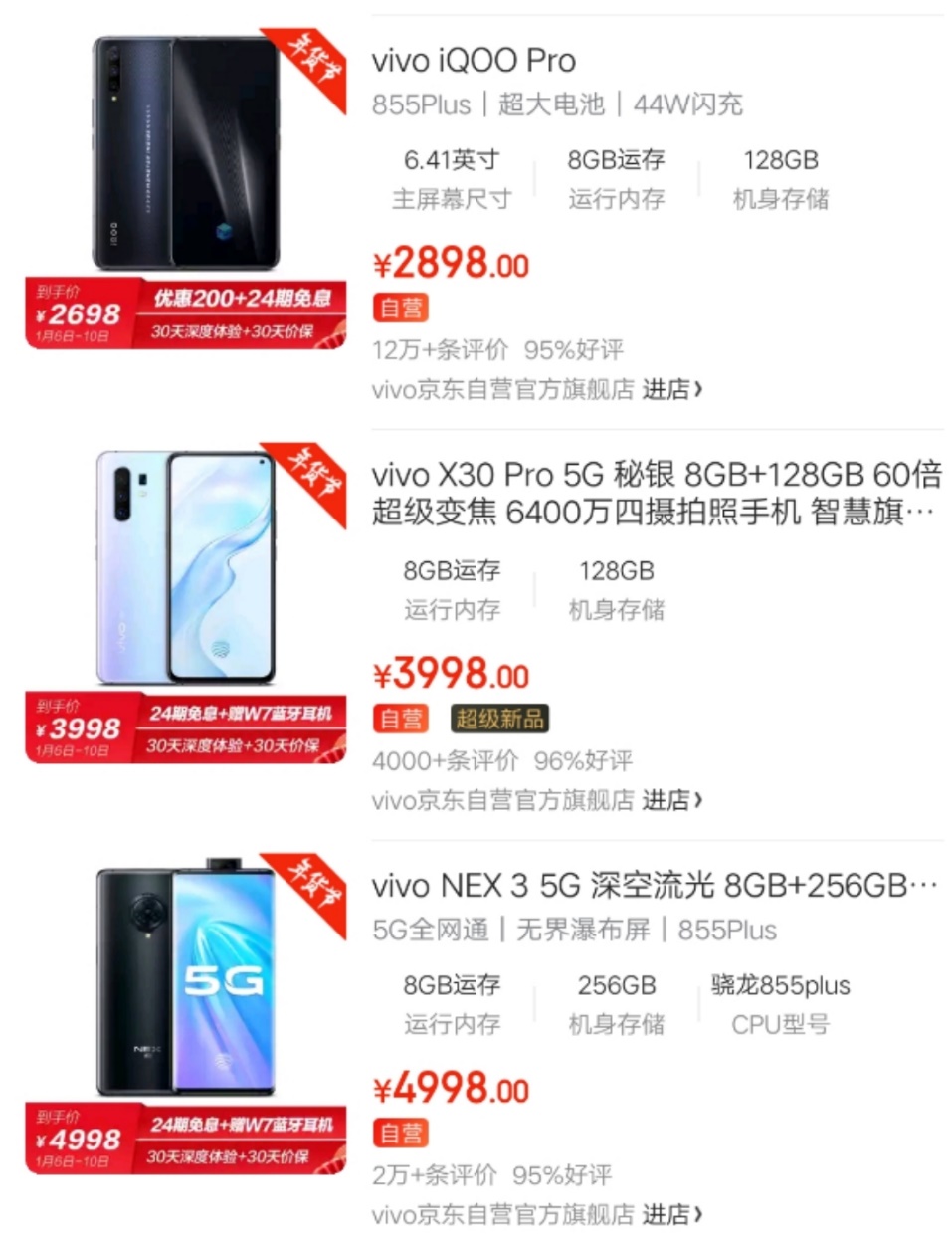Enter the store under the NEX 3 listing
Viewport: 952px width, 1246px height.
(671, 1214)
